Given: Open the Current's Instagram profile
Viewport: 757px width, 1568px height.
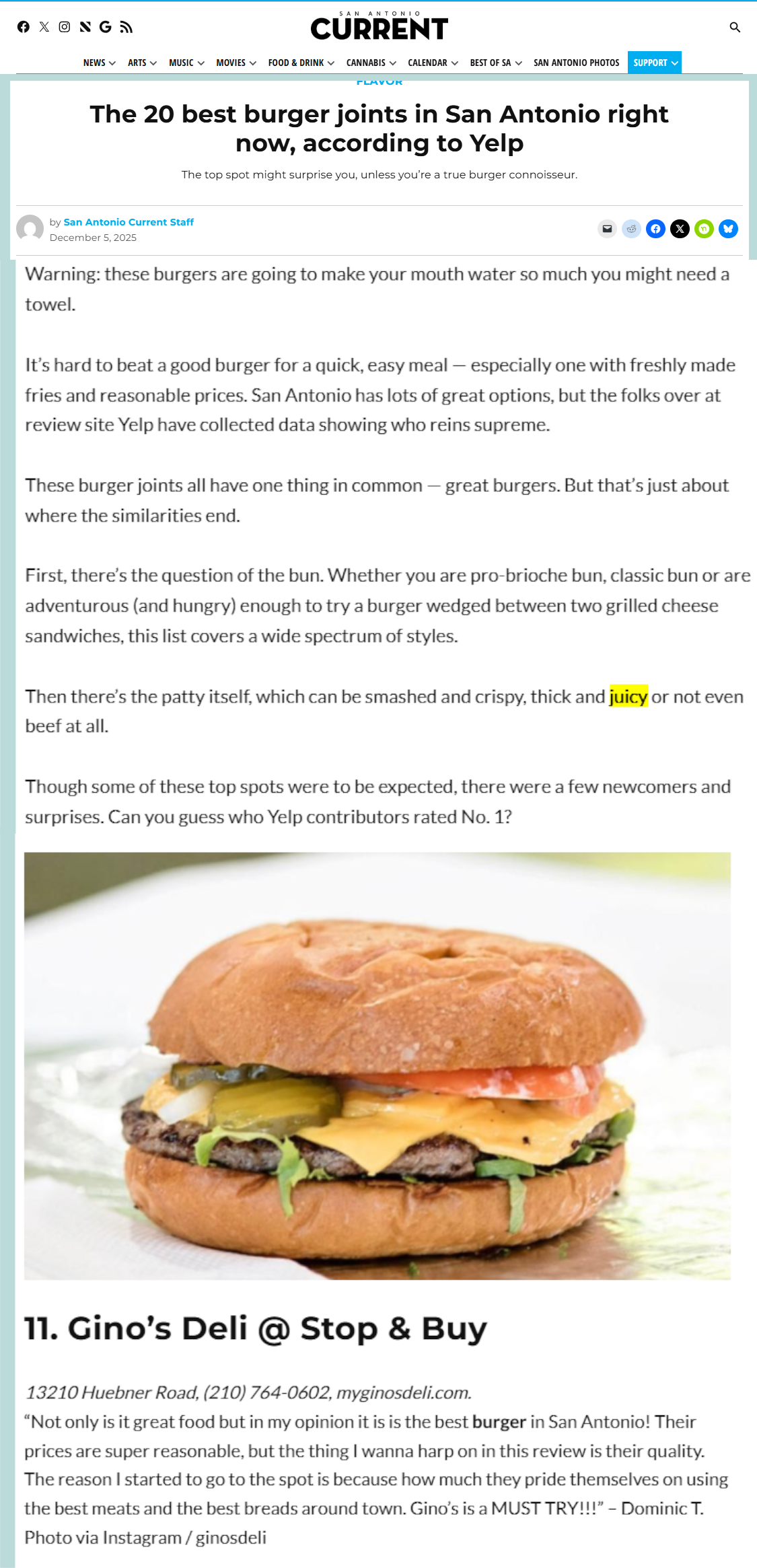Looking at the screenshot, I should pyautogui.click(x=65, y=27).
